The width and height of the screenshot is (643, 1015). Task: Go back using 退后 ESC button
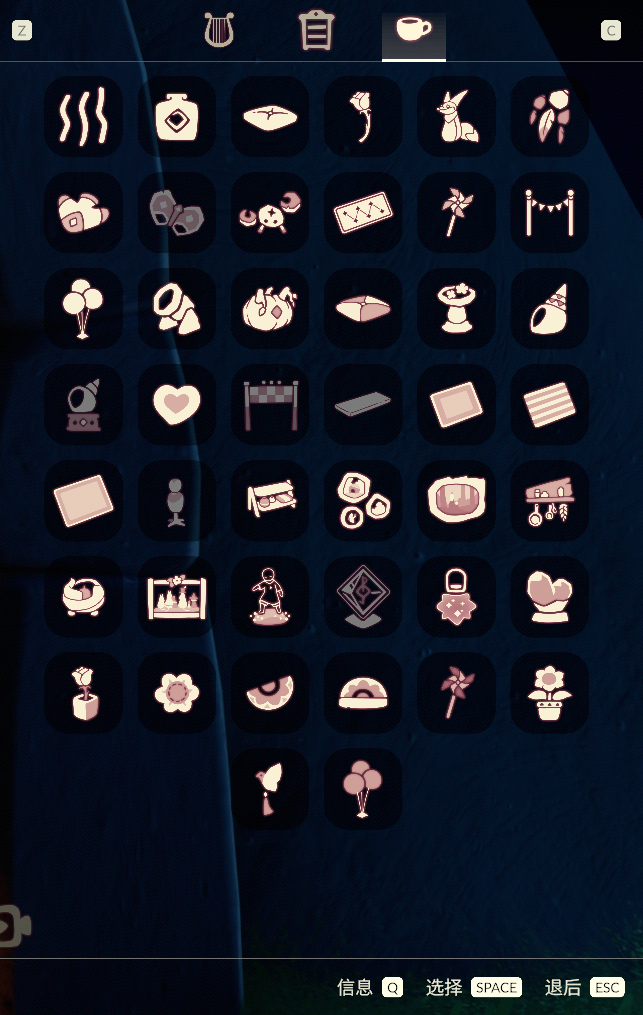click(x=584, y=987)
